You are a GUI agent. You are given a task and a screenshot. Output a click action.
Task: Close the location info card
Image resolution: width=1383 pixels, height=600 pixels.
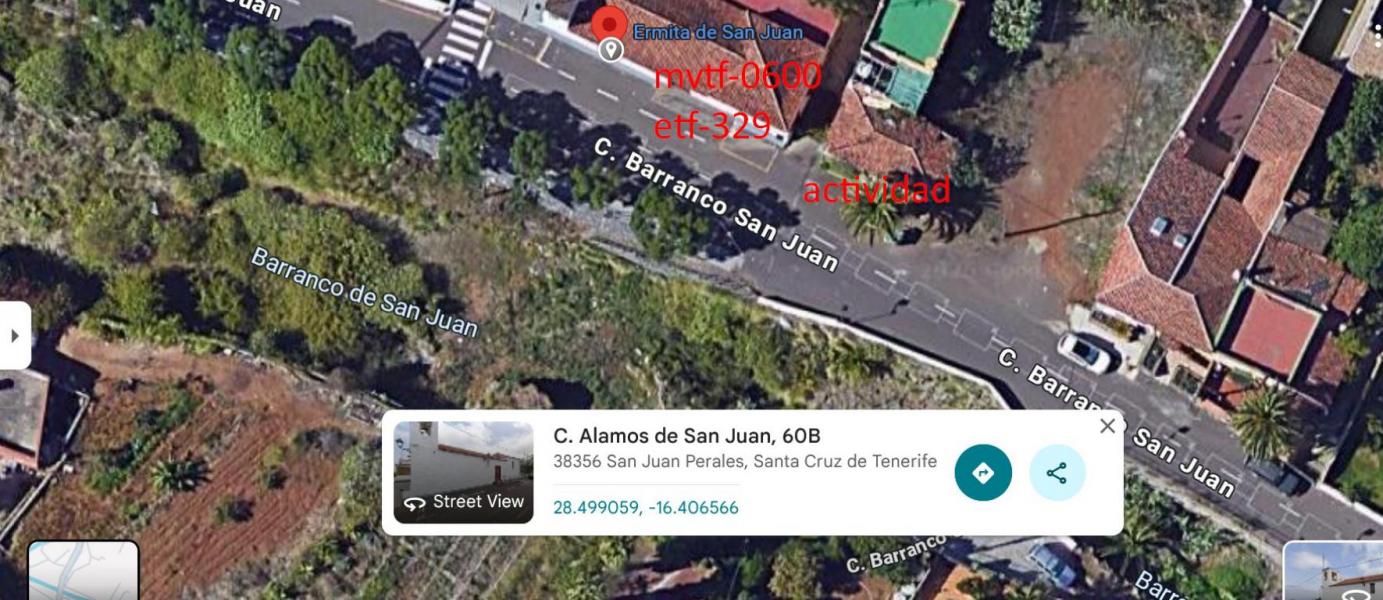pos(1107,427)
